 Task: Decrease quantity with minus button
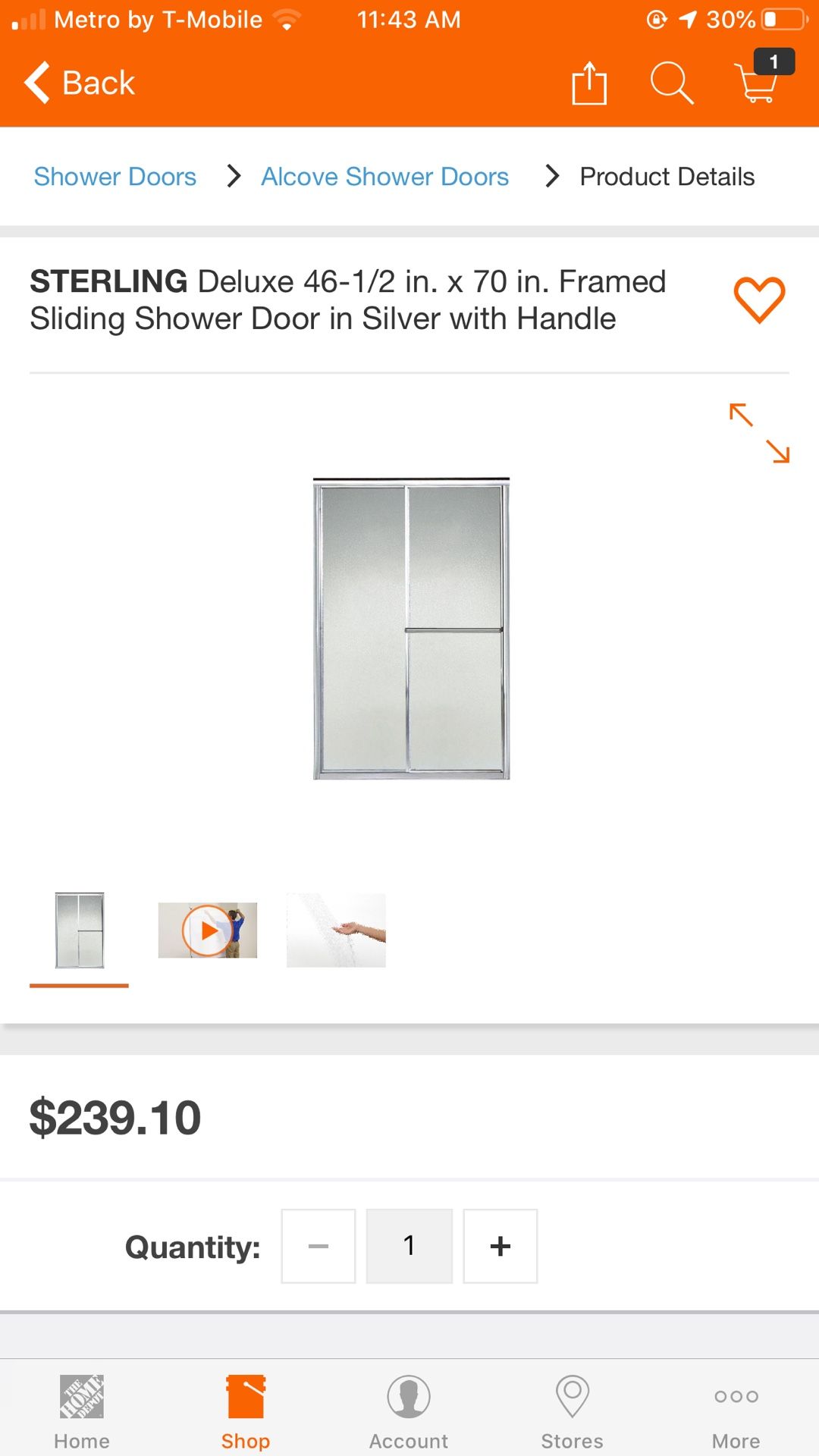318,1246
